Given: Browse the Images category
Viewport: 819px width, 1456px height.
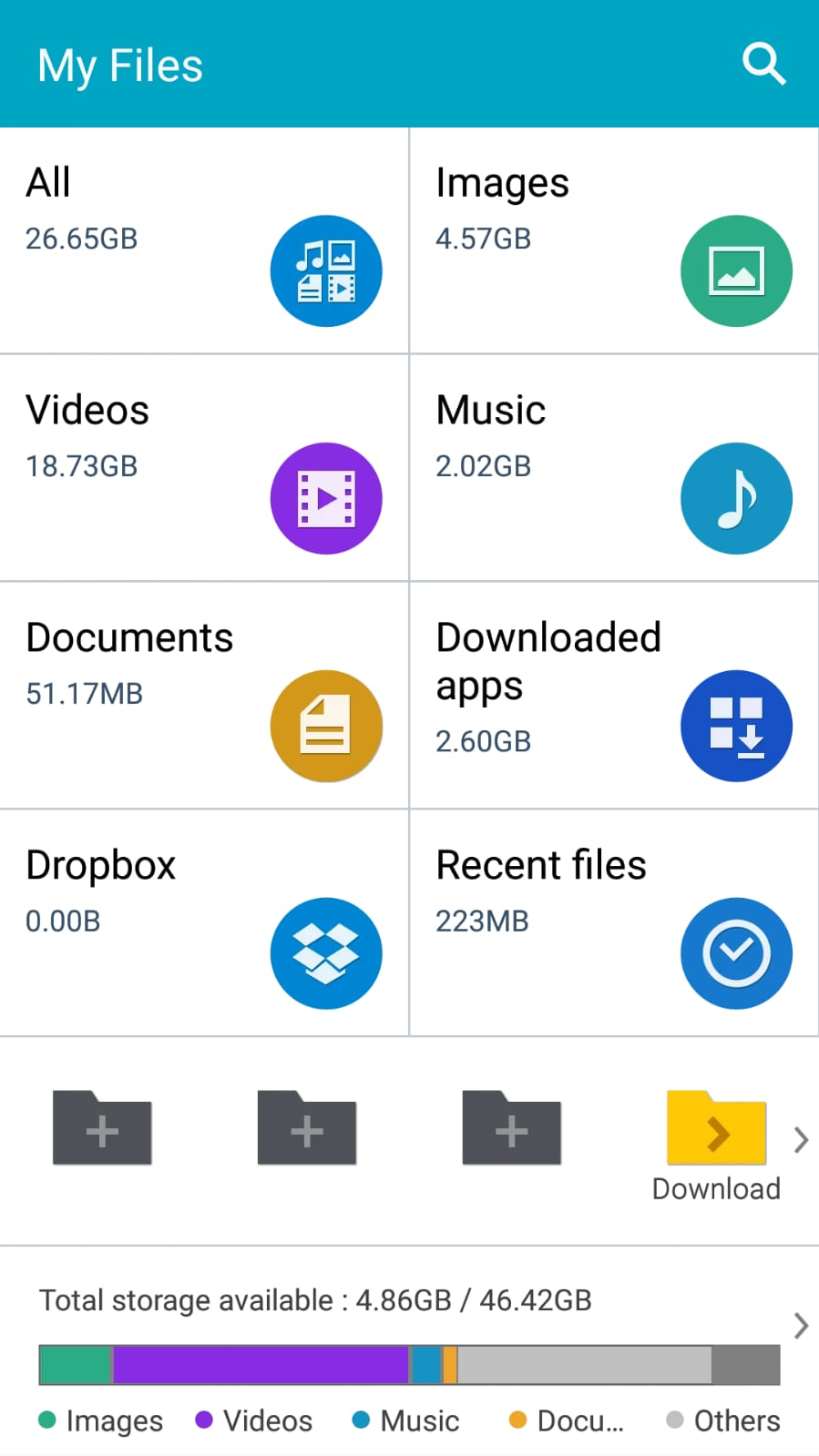Looking at the screenshot, I should pyautogui.click(x=614, y=240).
